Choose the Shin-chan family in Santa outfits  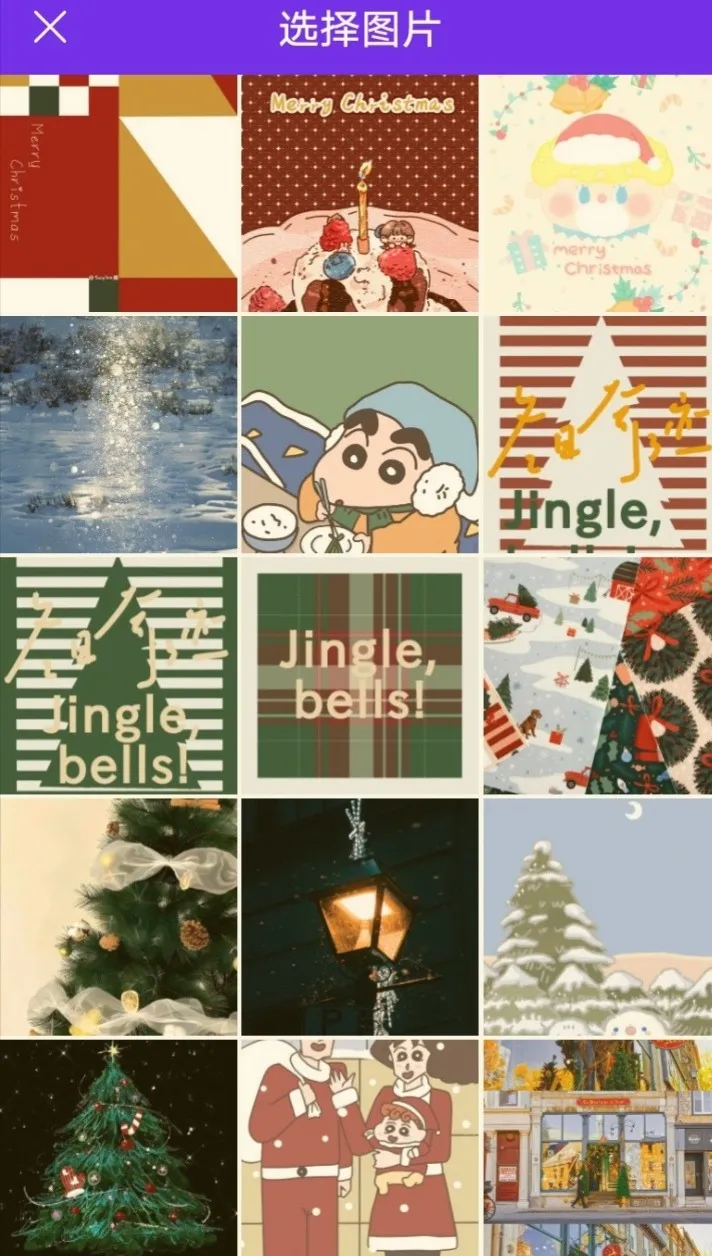(x=360, y=1147)
